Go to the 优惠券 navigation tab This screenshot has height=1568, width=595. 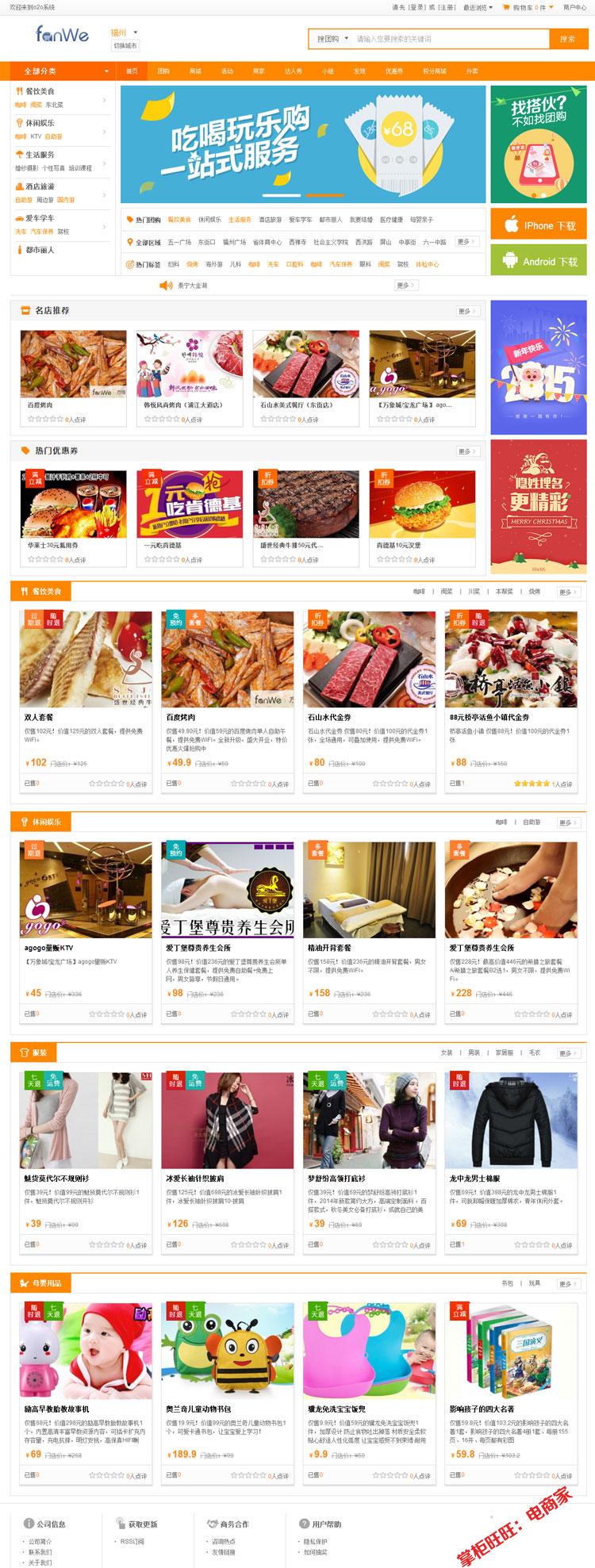point(394,71)
